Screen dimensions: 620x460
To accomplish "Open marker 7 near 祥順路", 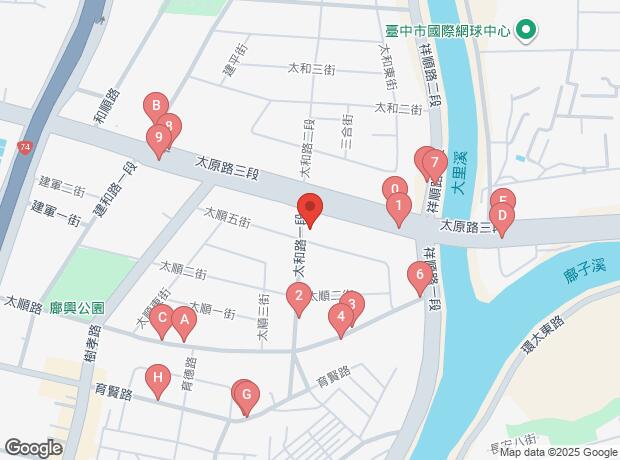I will click(435, 162).
